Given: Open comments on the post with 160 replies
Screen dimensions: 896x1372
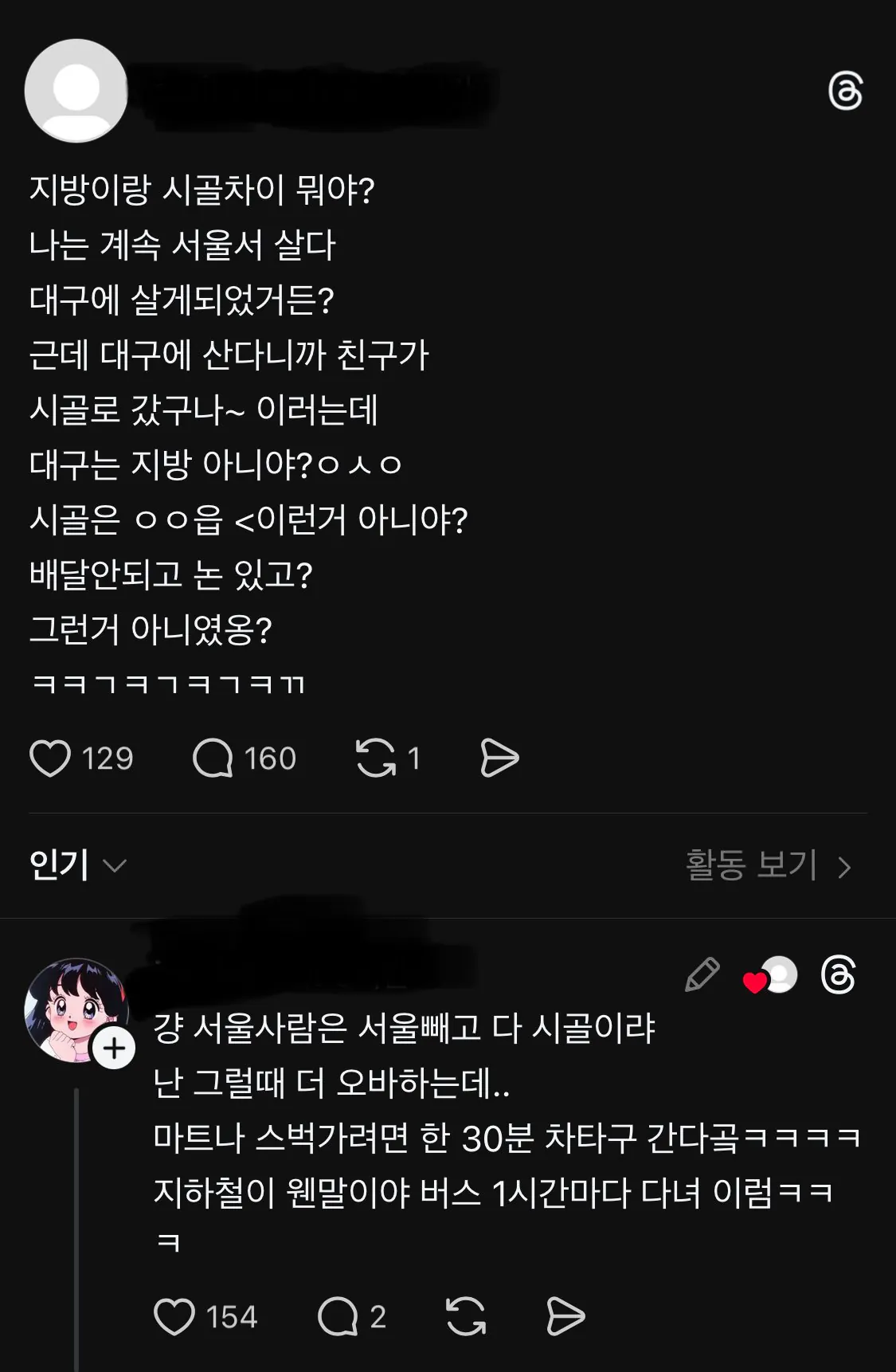Looking at the screenshot, I should (213, 758).
